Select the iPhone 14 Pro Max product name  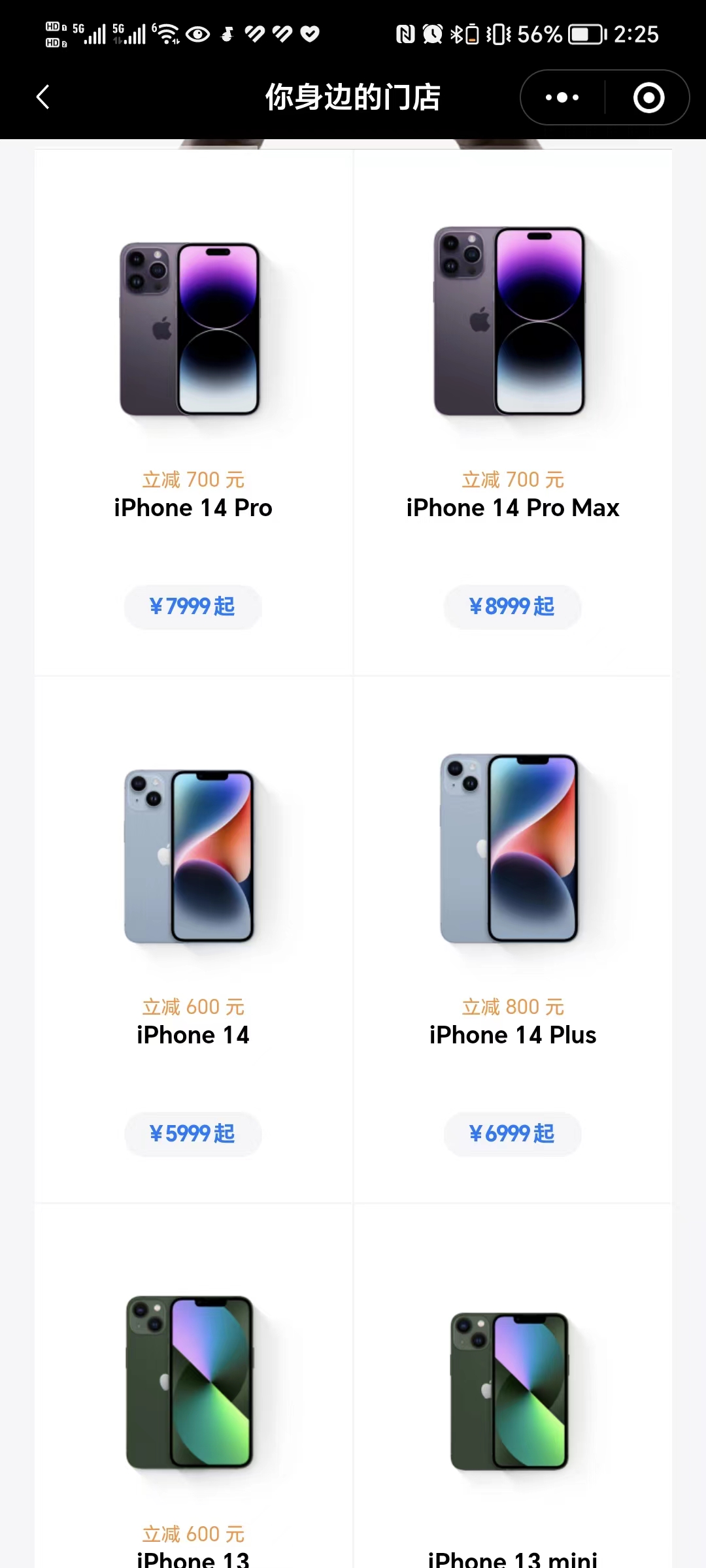tap(512, 507)
